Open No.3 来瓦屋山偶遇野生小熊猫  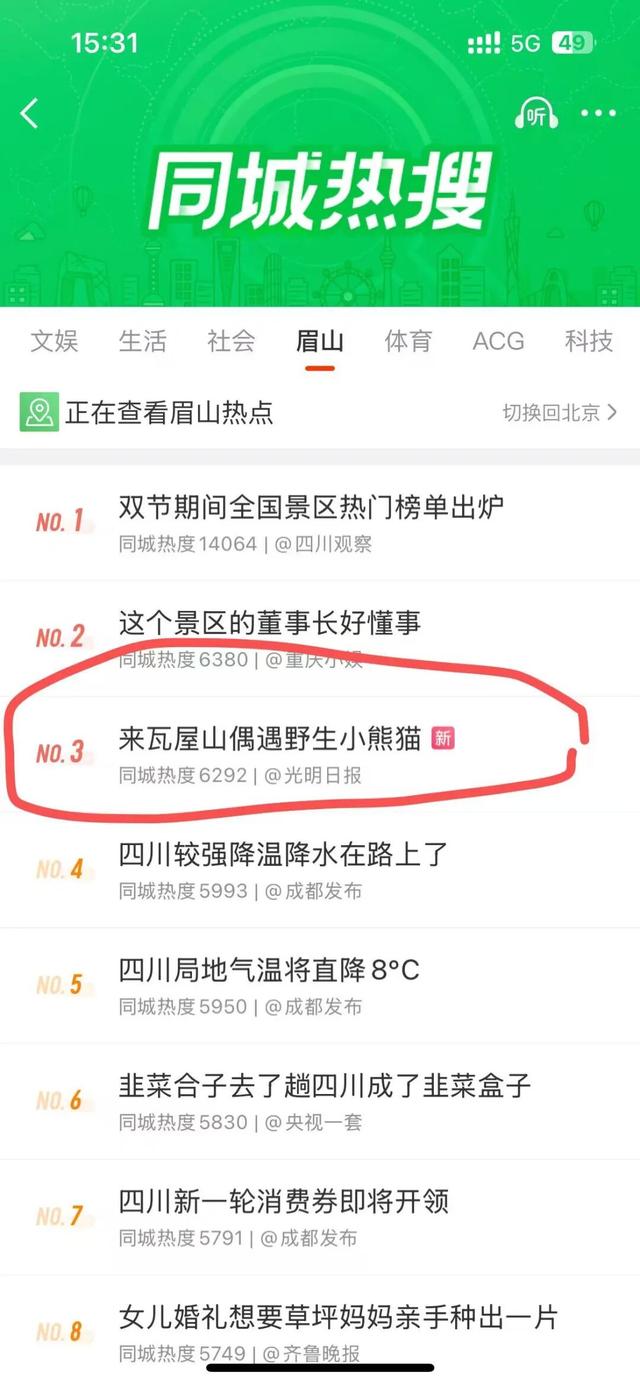point(270,739)
